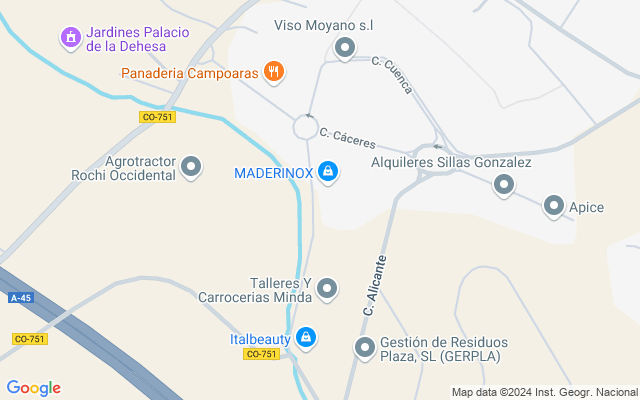
Task: Open the Talleres Y Carrocerias Minda pin
Action: pos(327,290)
